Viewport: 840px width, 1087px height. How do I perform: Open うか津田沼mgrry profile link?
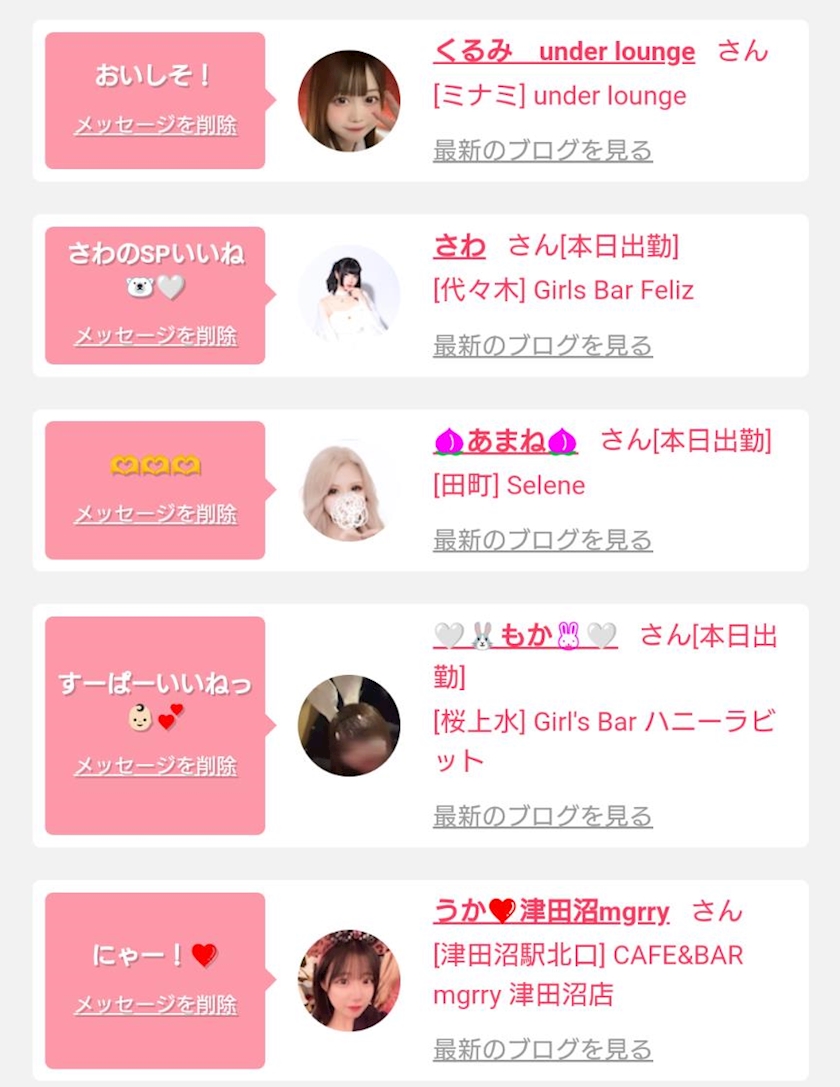pos(552,912)
